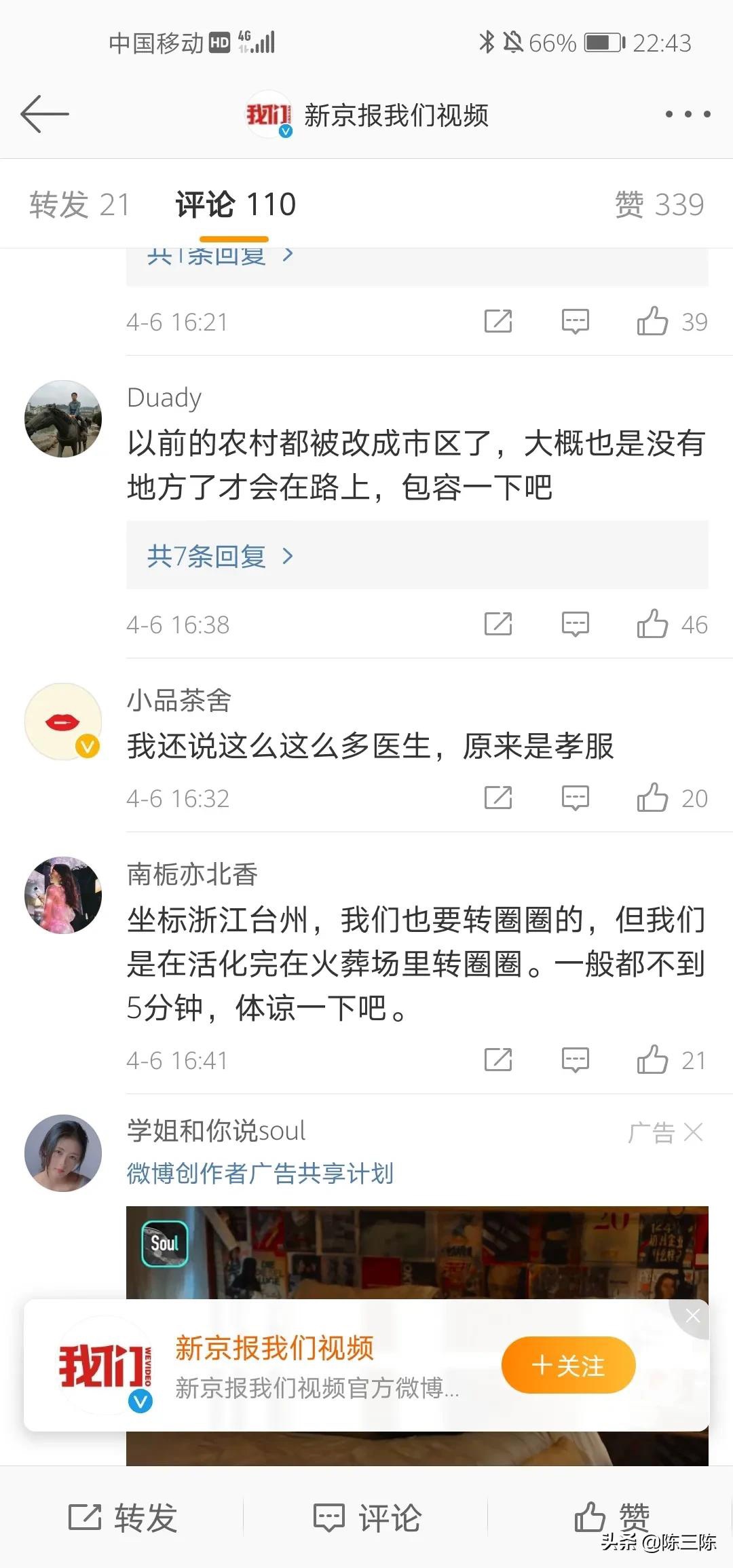This screenshot has height=1568, width=733.
Task: Close the 新京报我们视频 follow popup
Action: [x=692, y=1316]
